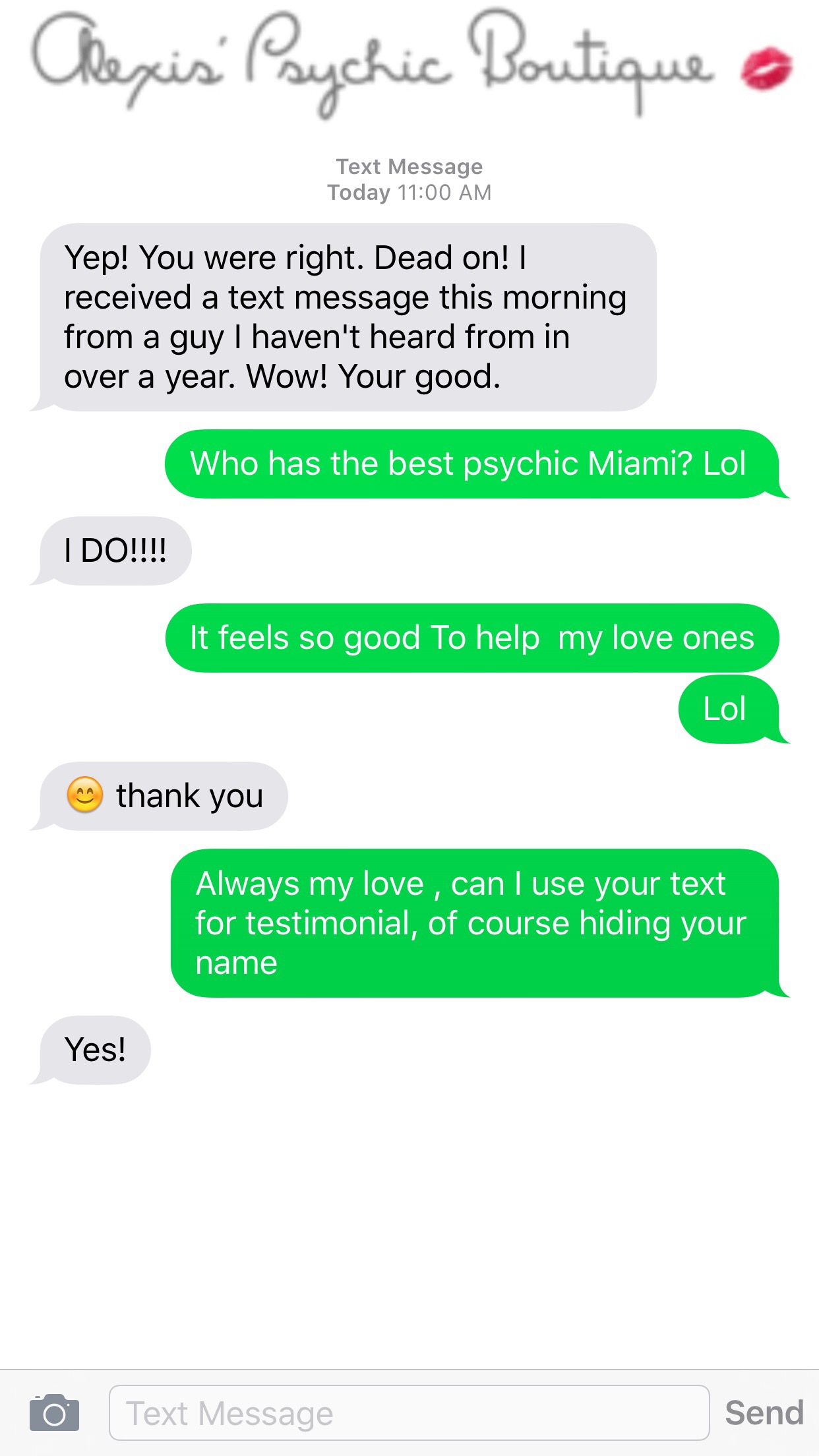Tap the Send button
Screen dimensions: 819x1456
tap(764, 1412)
